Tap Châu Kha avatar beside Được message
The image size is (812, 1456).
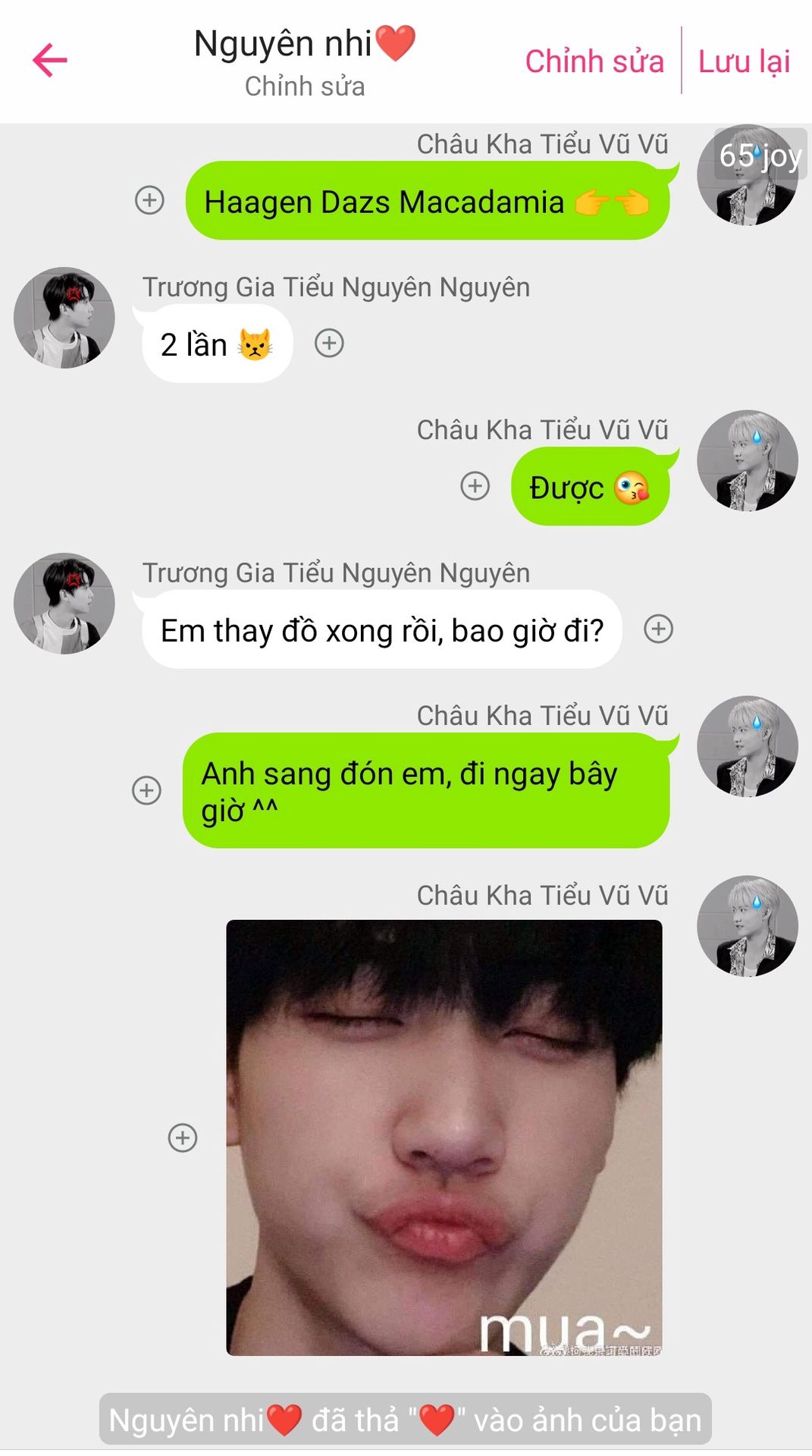coord(747,460)
